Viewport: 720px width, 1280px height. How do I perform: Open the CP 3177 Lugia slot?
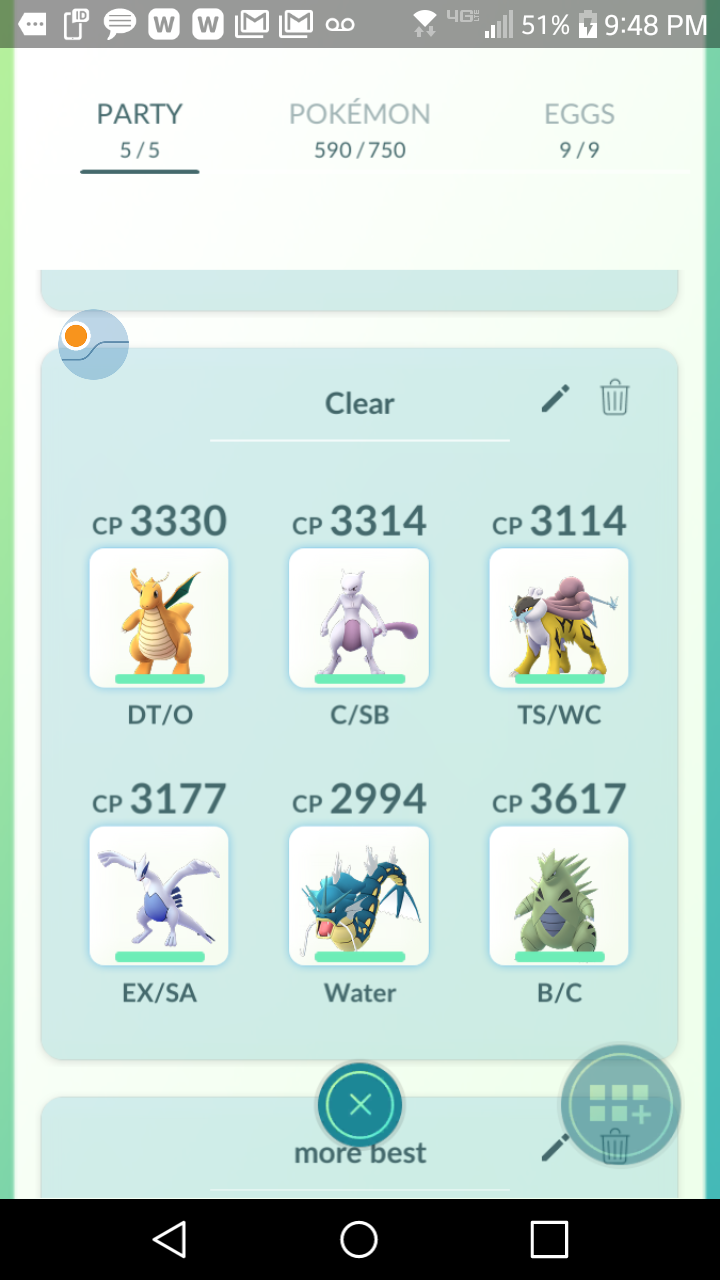(159, 896)
